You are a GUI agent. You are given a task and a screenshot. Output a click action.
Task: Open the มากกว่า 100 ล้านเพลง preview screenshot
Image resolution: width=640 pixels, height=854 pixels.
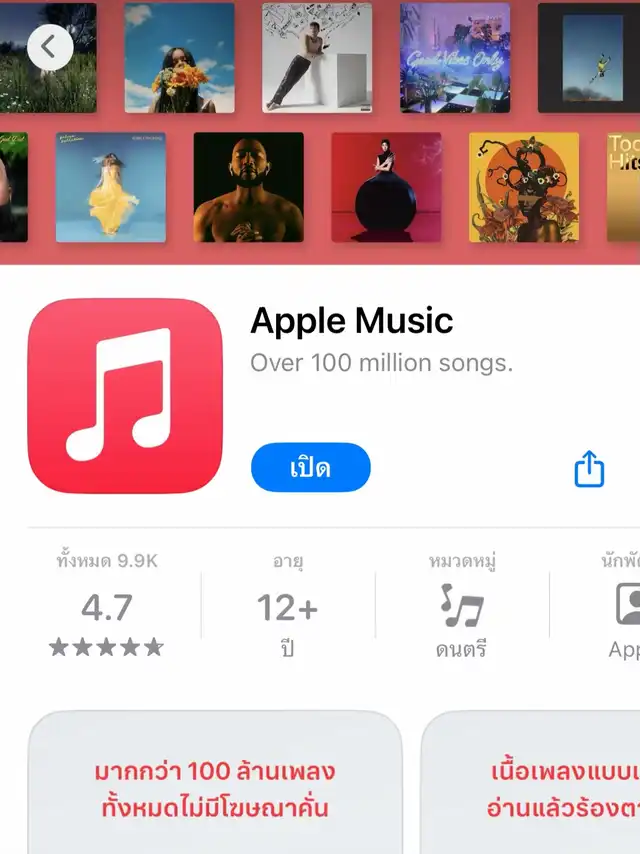click(215, 782)
